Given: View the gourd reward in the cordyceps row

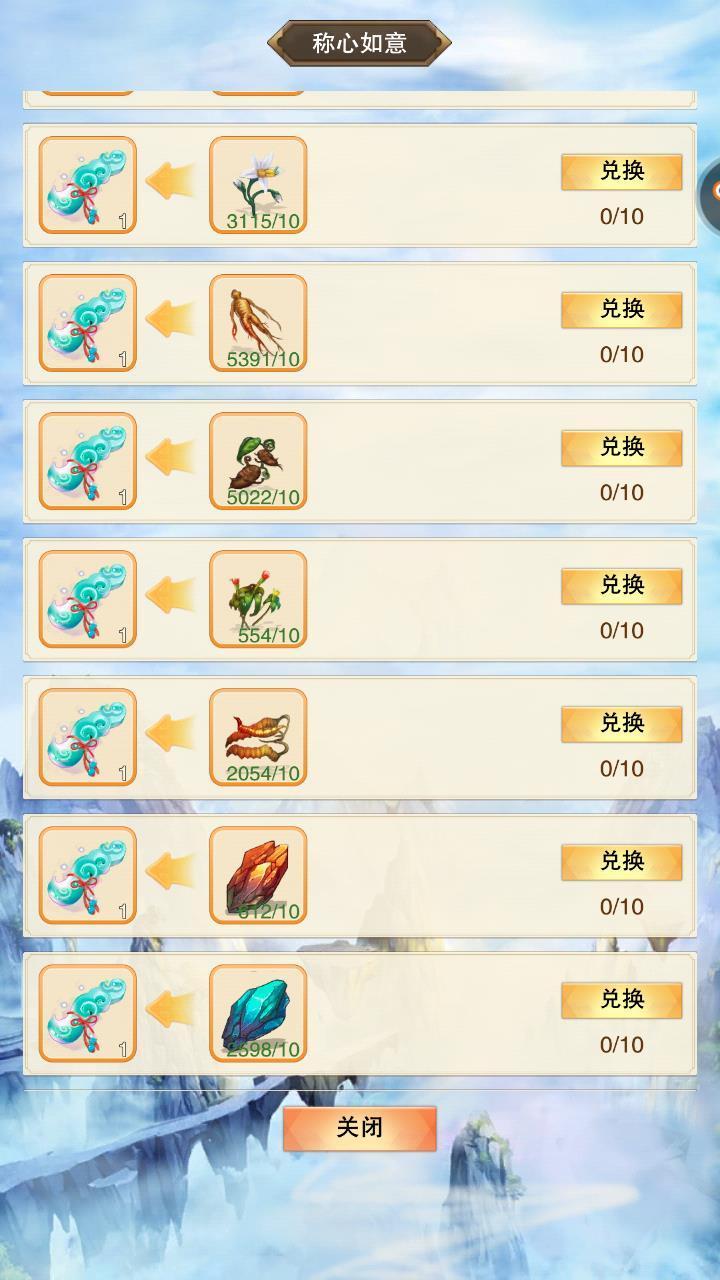Looking at the screenshot, I should [88, 737].
